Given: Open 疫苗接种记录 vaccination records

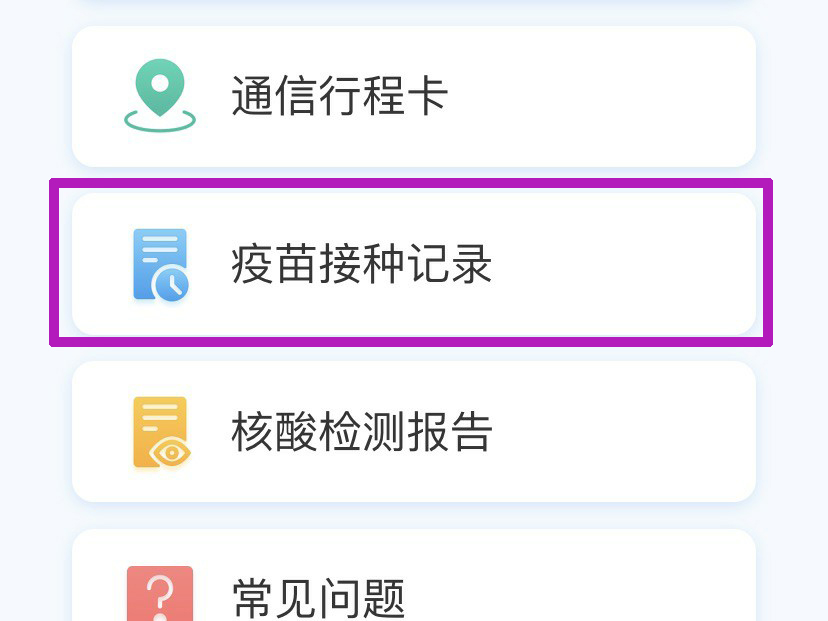Looking at the screenshot, I should (x=413, y=265).
